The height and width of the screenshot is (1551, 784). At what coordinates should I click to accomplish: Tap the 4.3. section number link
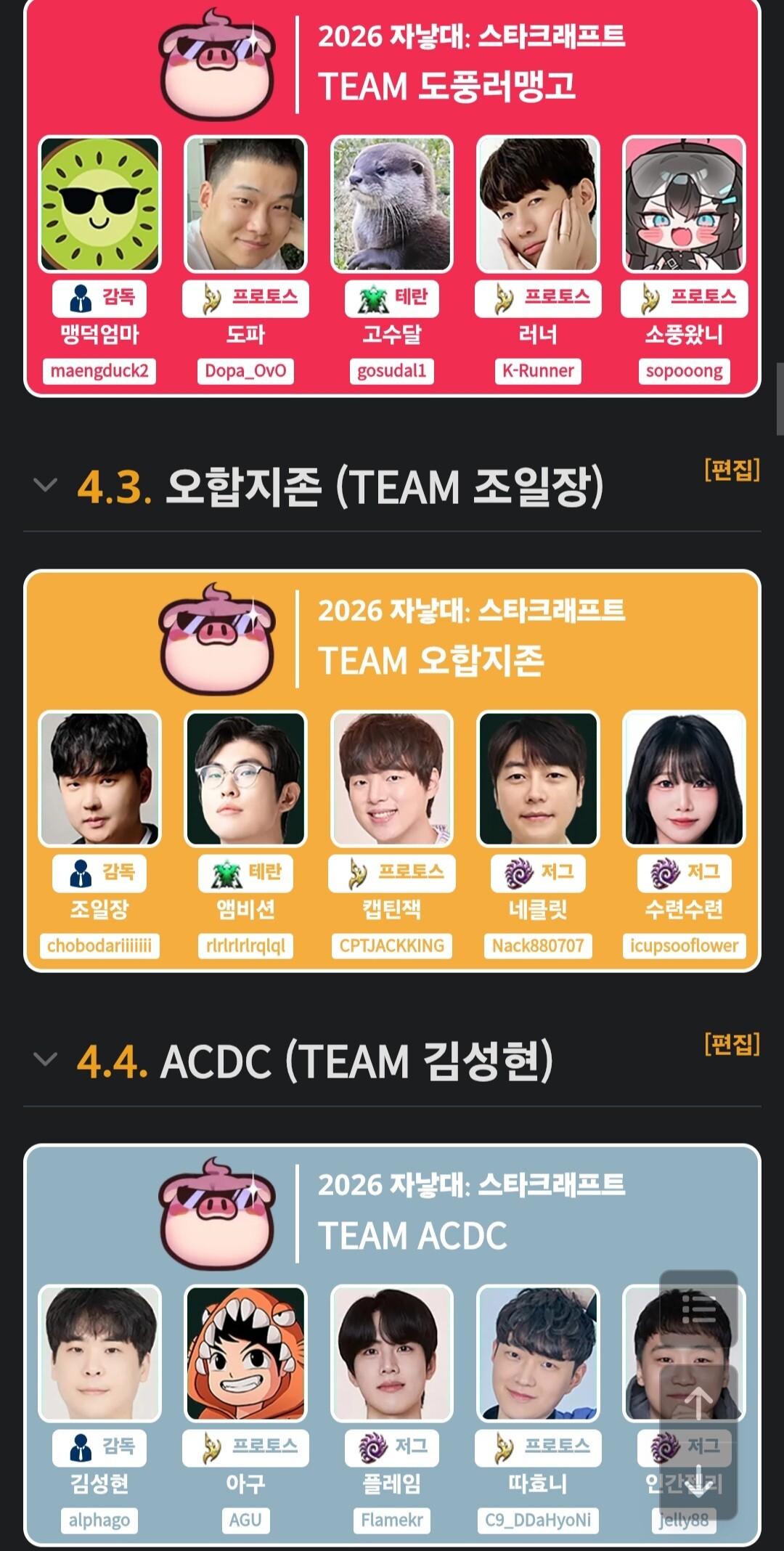115,486
